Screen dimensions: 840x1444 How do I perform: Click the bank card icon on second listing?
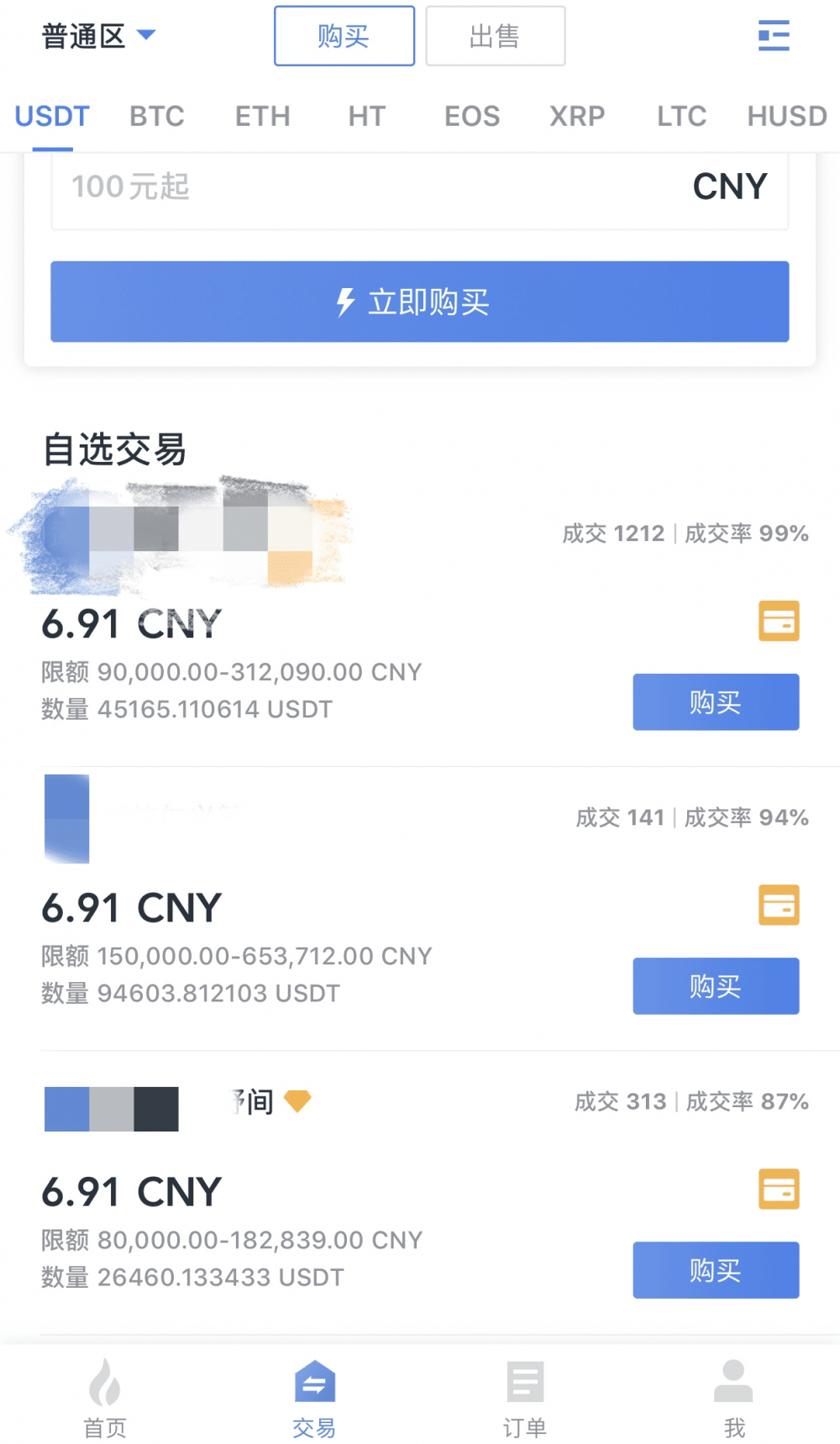tap(780, 906)
